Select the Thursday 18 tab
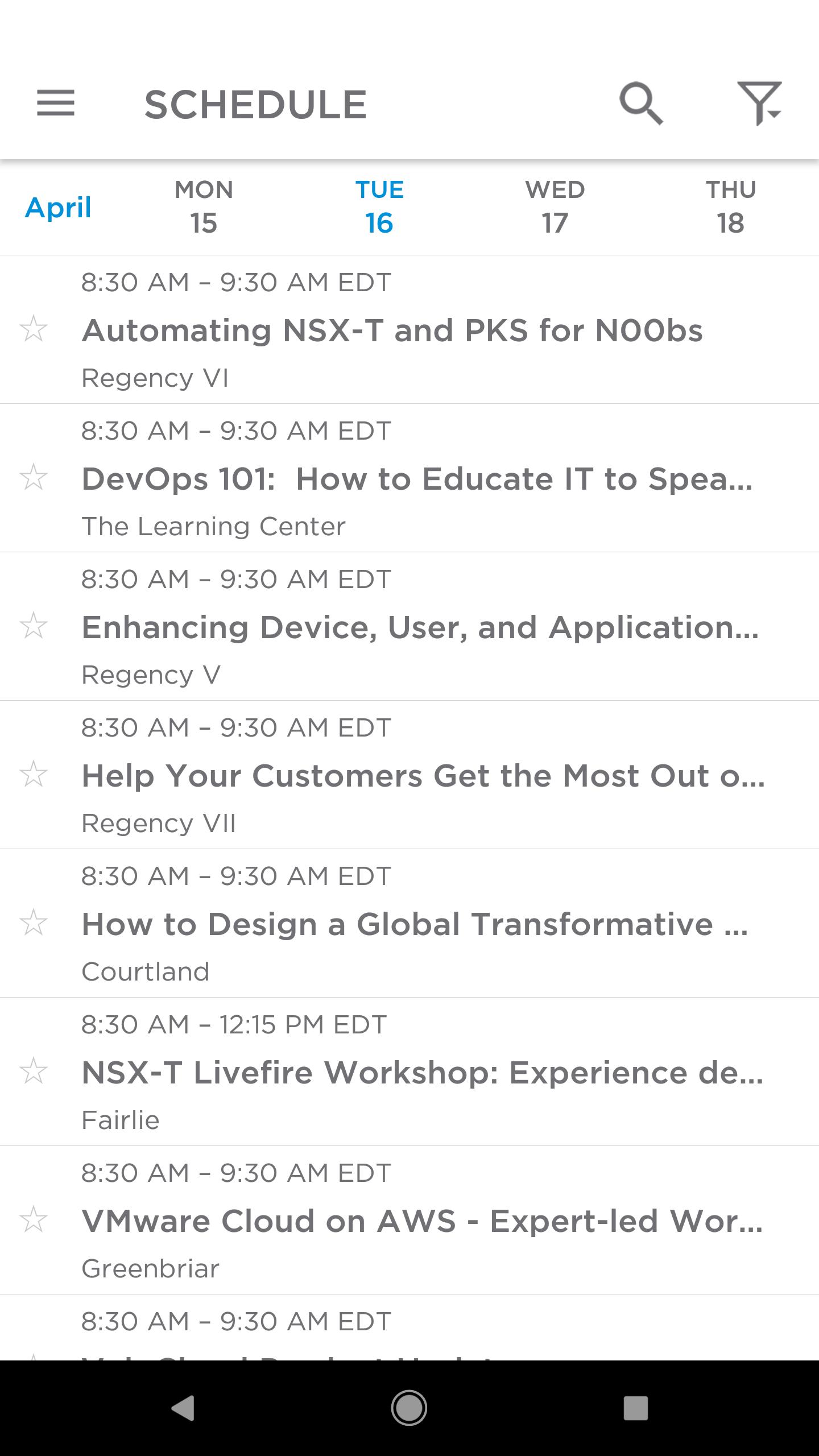The image size is (819, 1456). click(730, 207)
